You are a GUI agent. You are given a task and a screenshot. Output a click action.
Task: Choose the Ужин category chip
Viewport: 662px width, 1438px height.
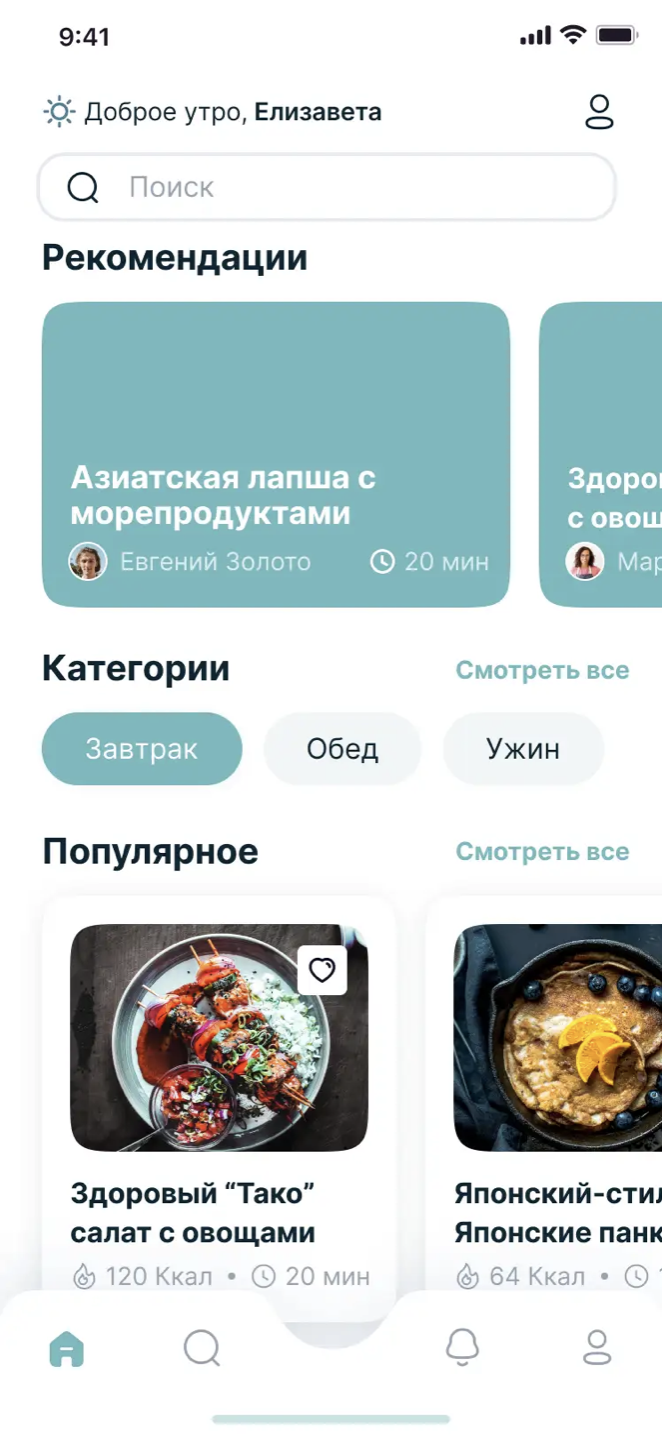coord(523,749)
